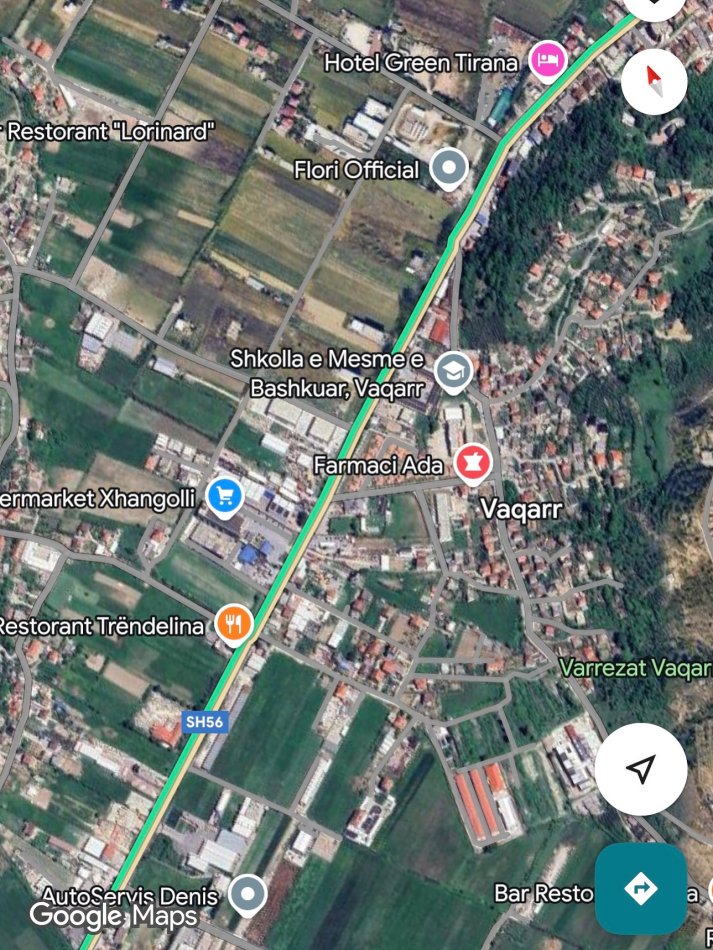Image resolution: width=713 pixels, height=950 pixels.
Task: View the Farmaci Ada pharmacy marker
Action: [x=470, y=464]
